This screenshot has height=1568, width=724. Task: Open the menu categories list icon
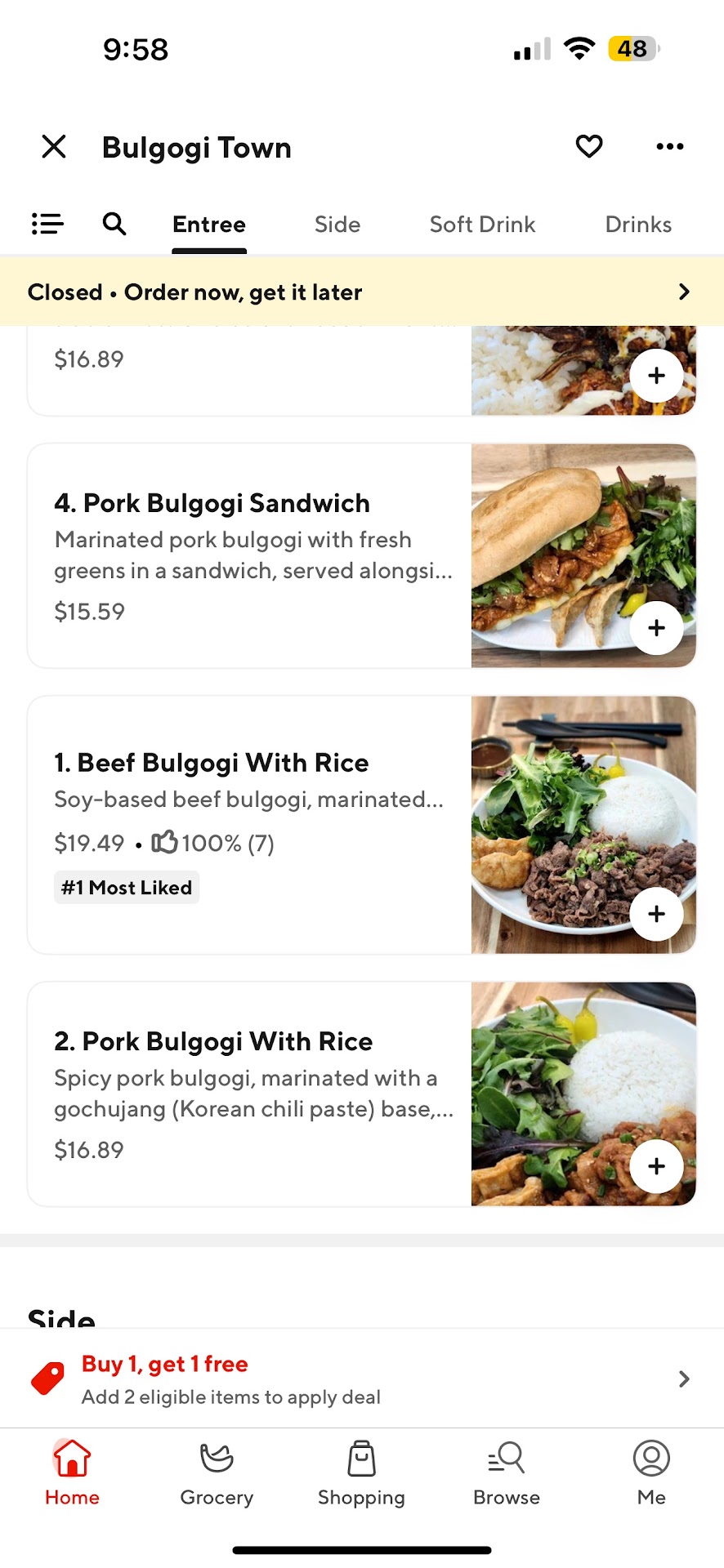[x=47, y=224]
